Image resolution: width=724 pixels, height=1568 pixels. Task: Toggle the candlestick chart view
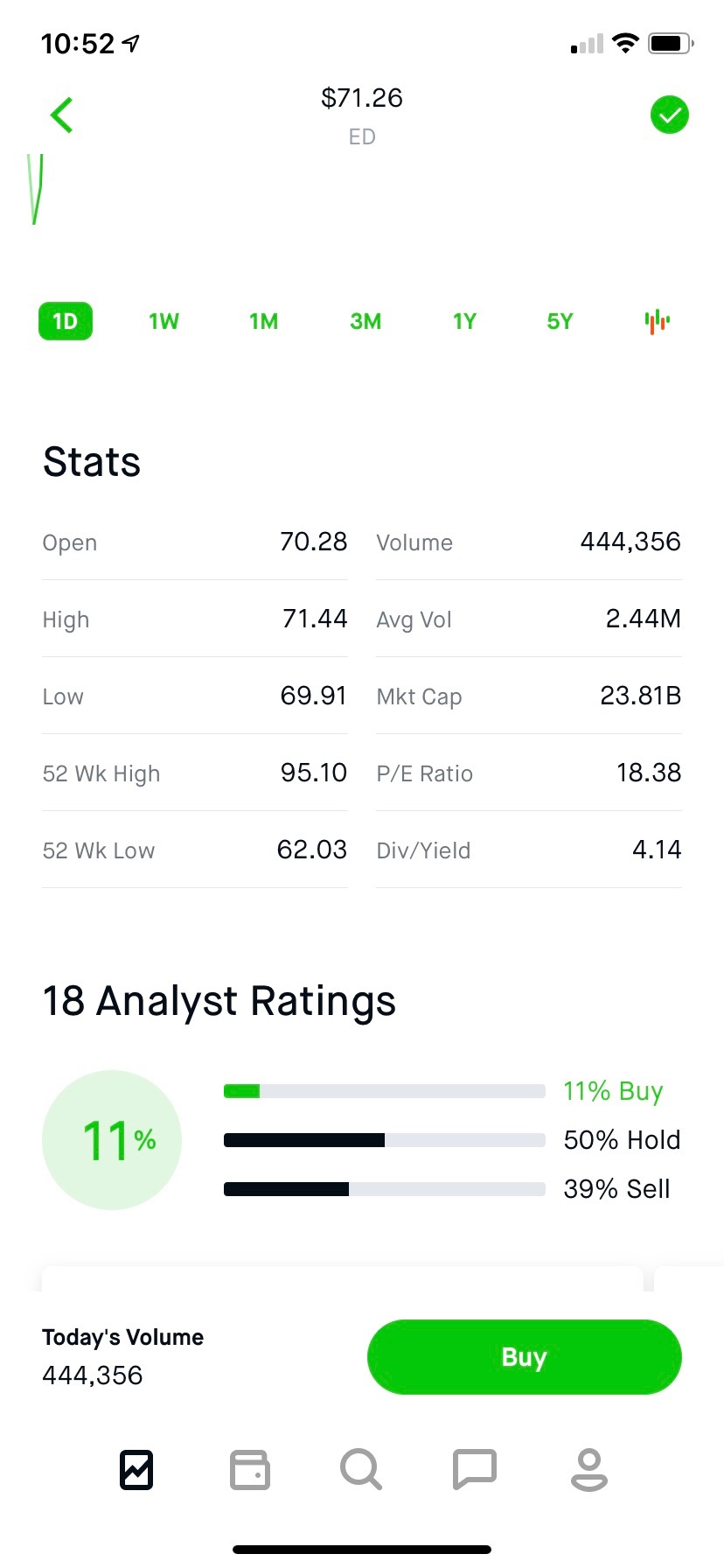click(x=657, y=321)
